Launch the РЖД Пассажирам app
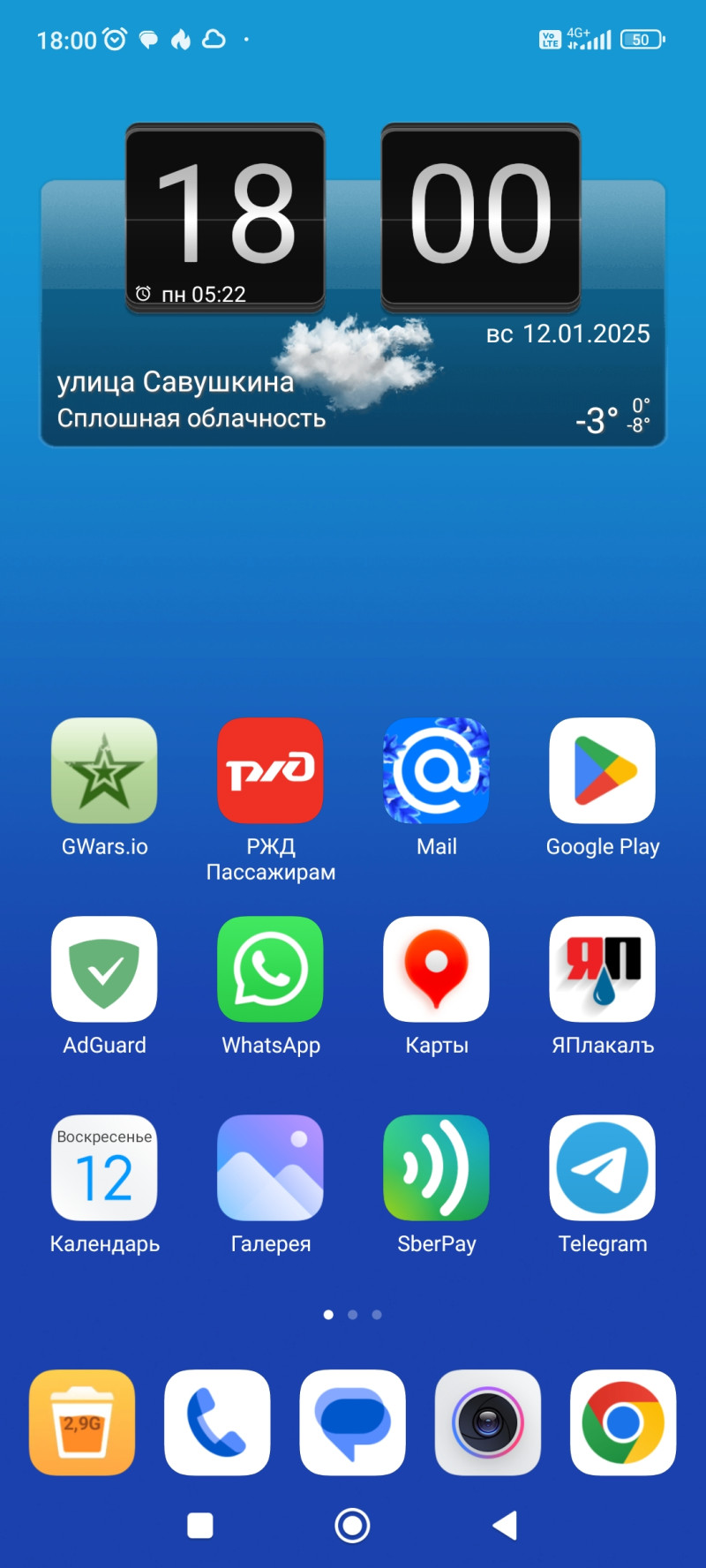706x1568 pixels. [x=270, y=770]
